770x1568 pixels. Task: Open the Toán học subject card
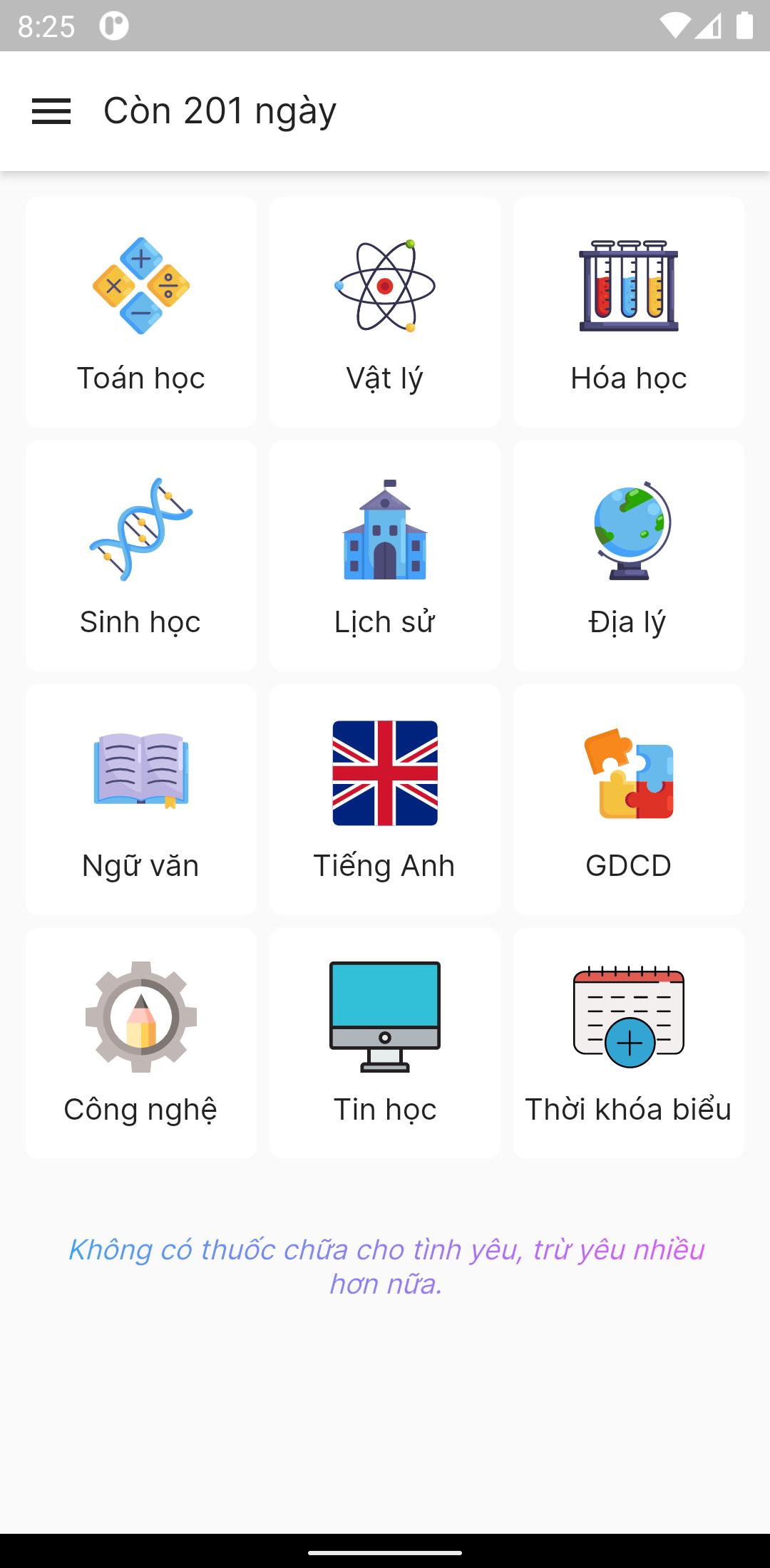coord(141,312)
